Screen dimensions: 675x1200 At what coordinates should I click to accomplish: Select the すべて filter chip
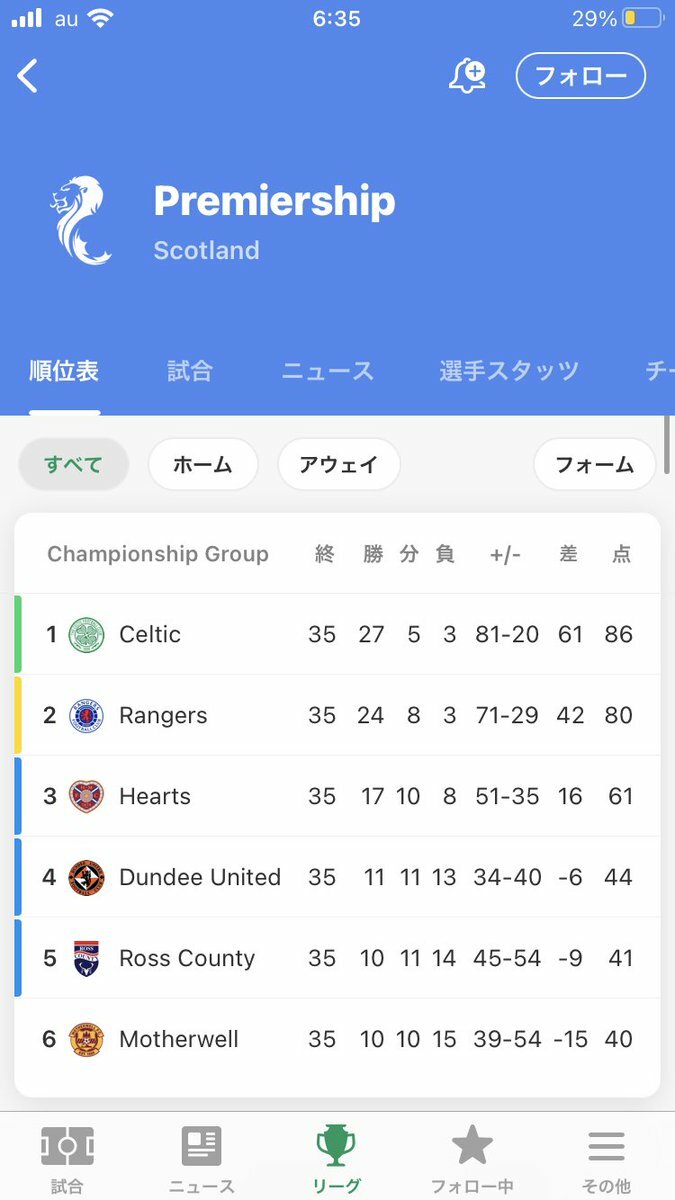point(74,464)
